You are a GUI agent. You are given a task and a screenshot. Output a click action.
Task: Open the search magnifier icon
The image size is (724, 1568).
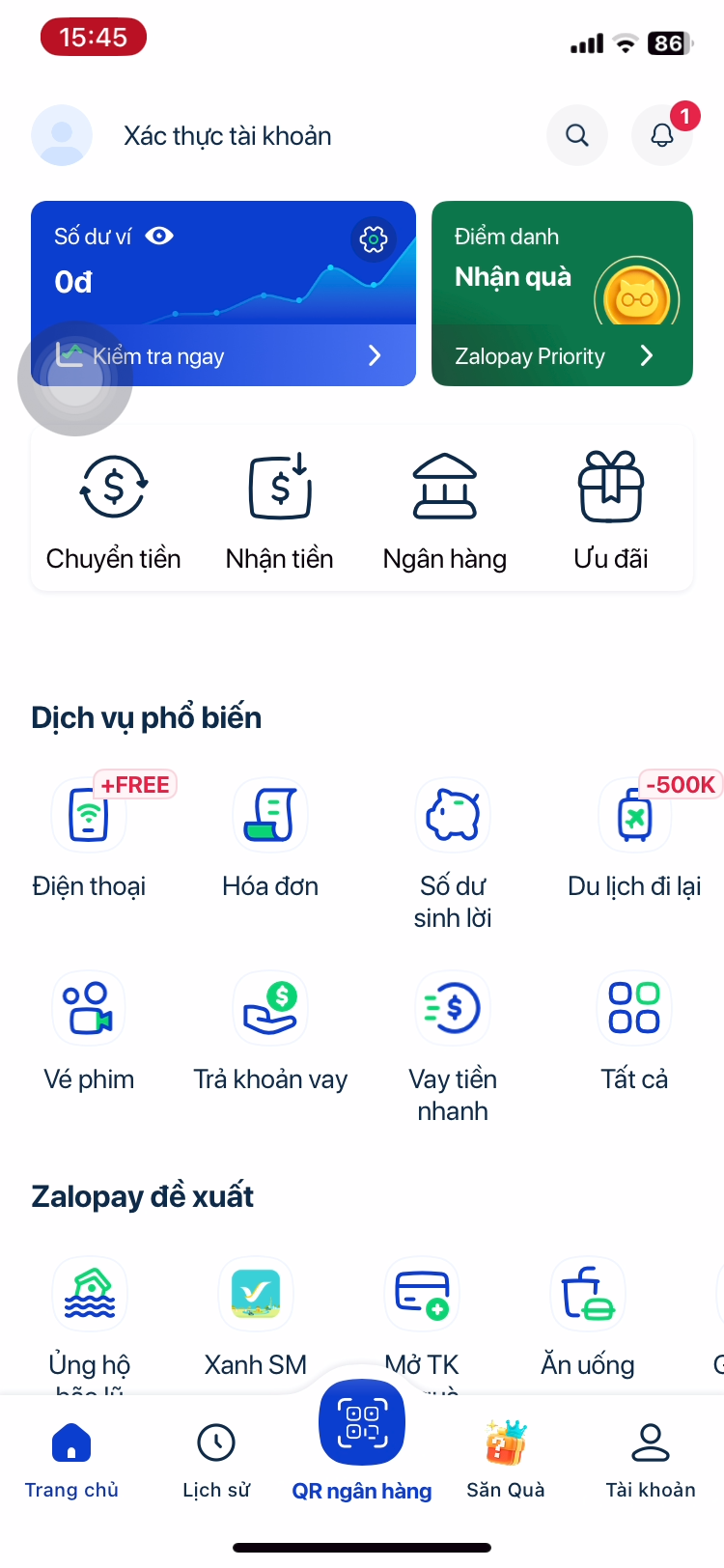point(577,135)
